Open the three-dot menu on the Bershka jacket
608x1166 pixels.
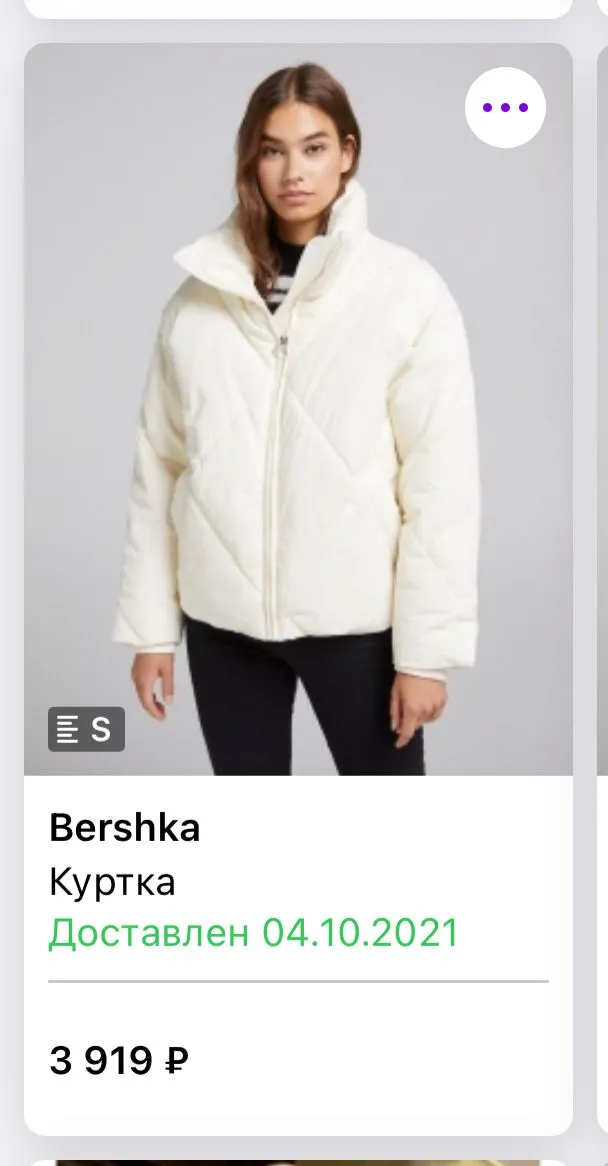point(505,108)
